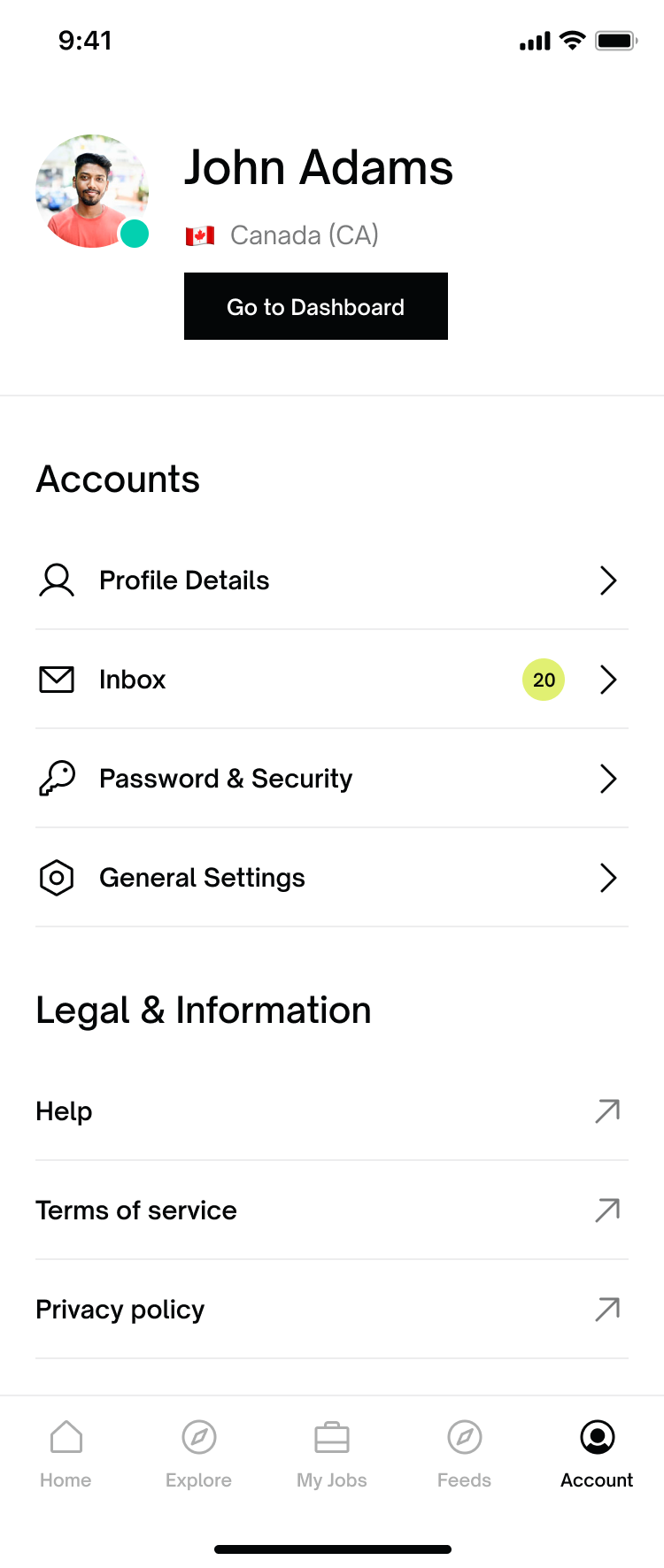664x1568 pixels.
Task: Switch to the My Jobs tab
Action: coord(332,1453)
